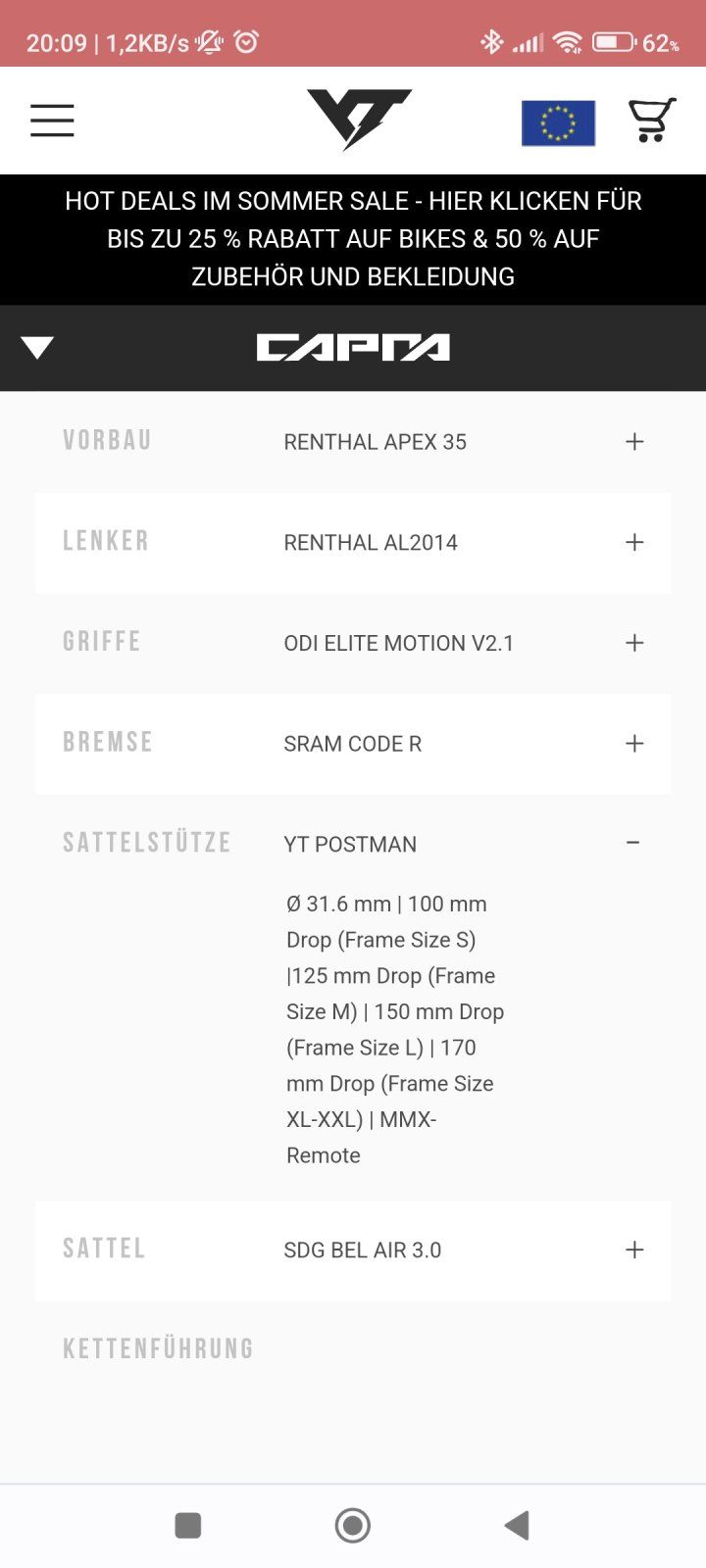Expand the Sattel SDG Bel Air 3.0 row
706x1568 pixels.
634,1249
